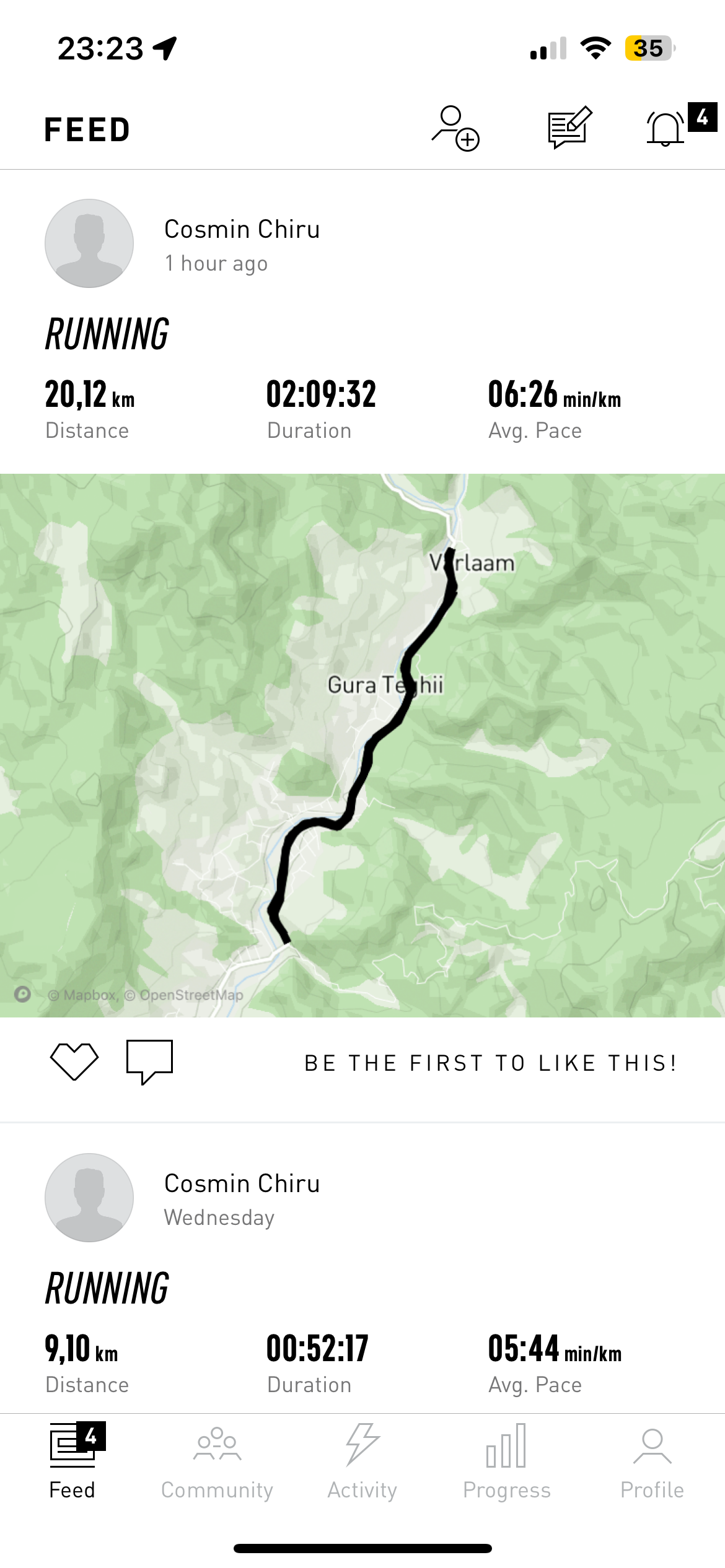Like Cosmin Chiru's 20,12 km run
This screenshot has width=725, height=1568.
pos(74,1061)
